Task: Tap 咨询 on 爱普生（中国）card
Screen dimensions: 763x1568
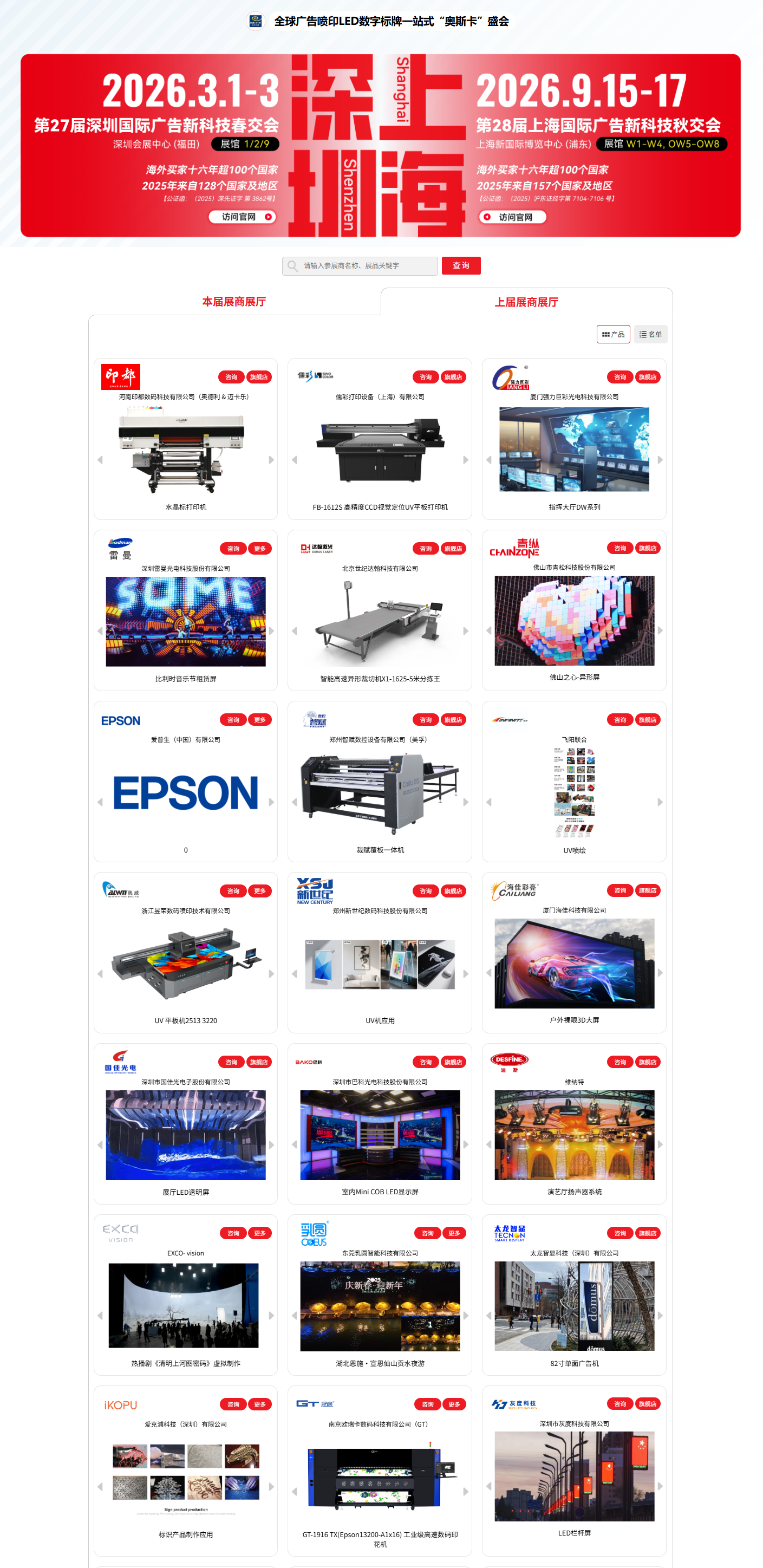Action: [233, 719]
